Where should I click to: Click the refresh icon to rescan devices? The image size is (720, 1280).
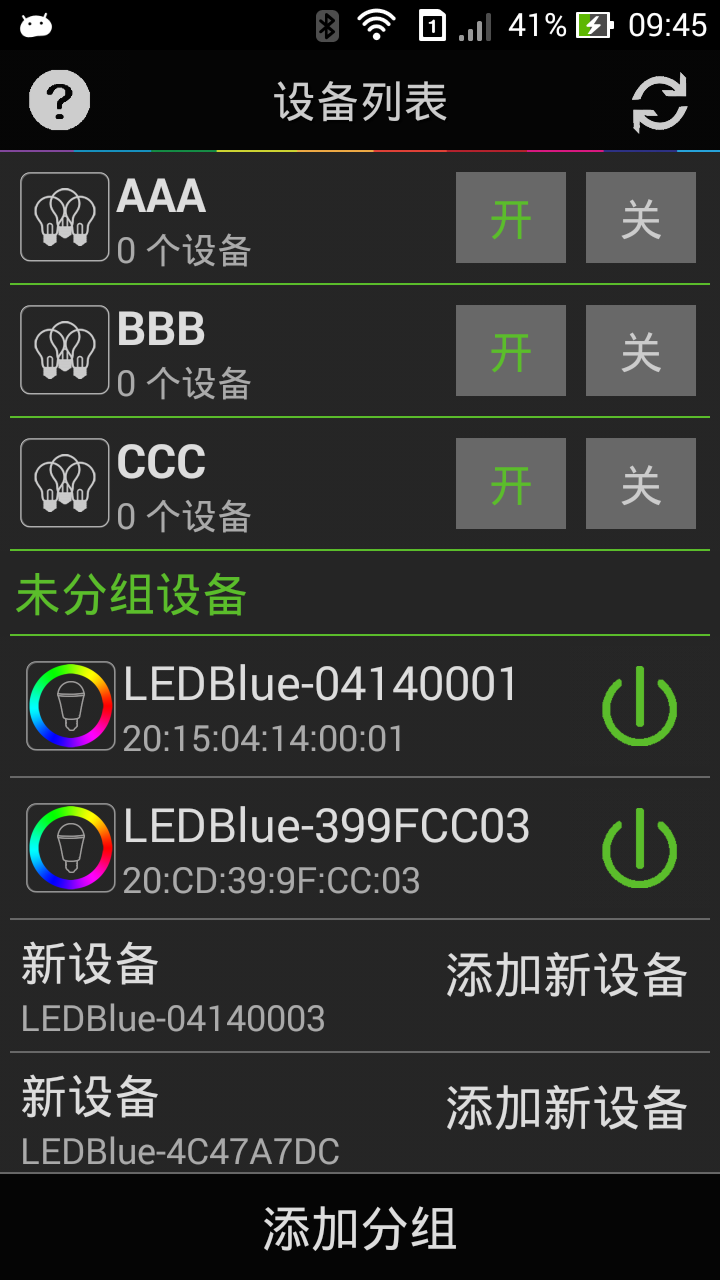(x=660, y=99)
